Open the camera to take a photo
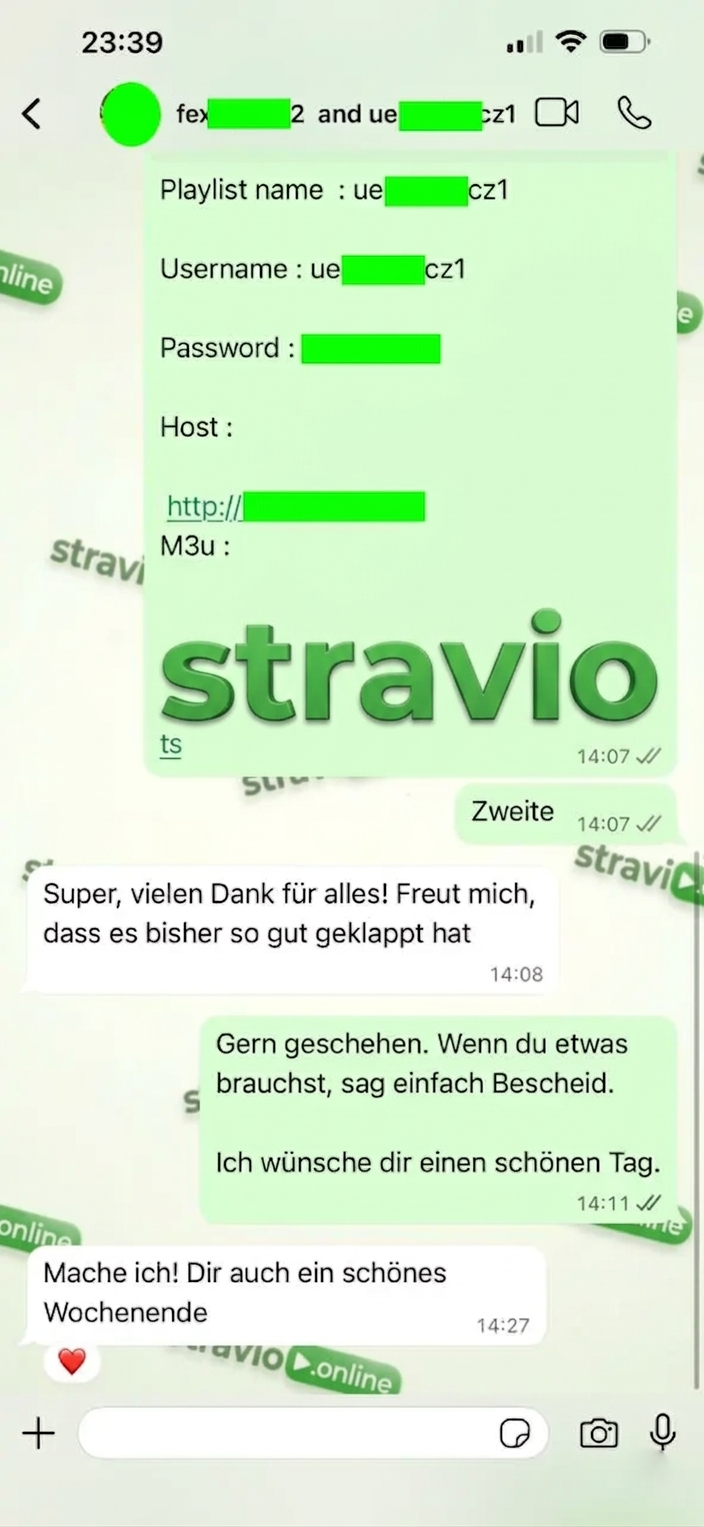The image size is (704, 1527). 598,1434
